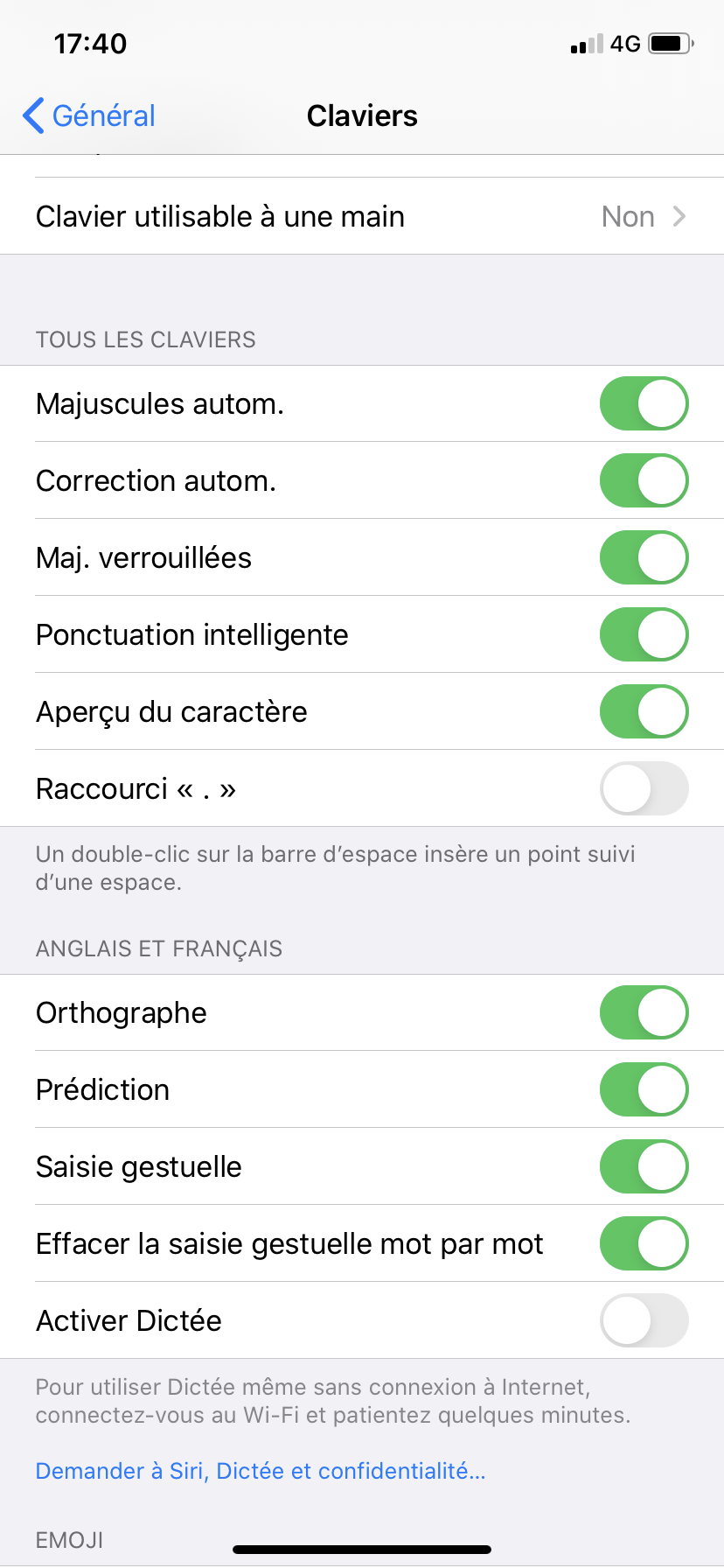
Task: Disable Correction autom.
Action: coord(644,481)
